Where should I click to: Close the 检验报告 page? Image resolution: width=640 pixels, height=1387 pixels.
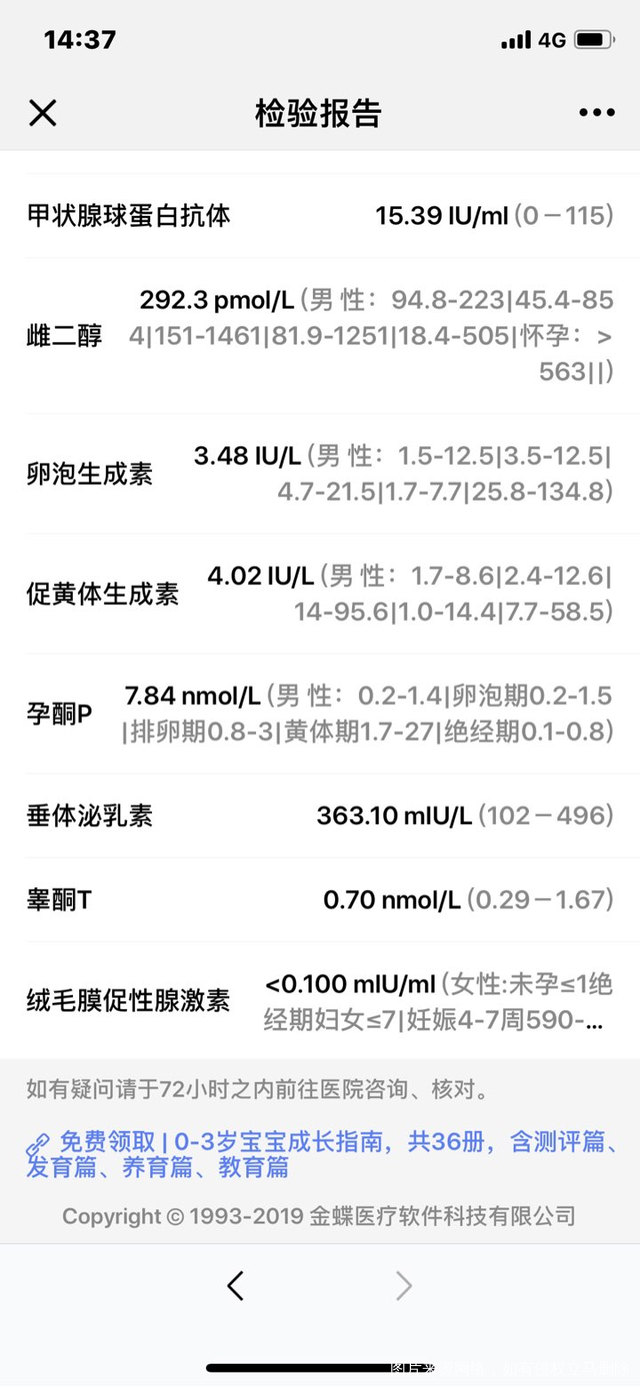coord(42,113)
